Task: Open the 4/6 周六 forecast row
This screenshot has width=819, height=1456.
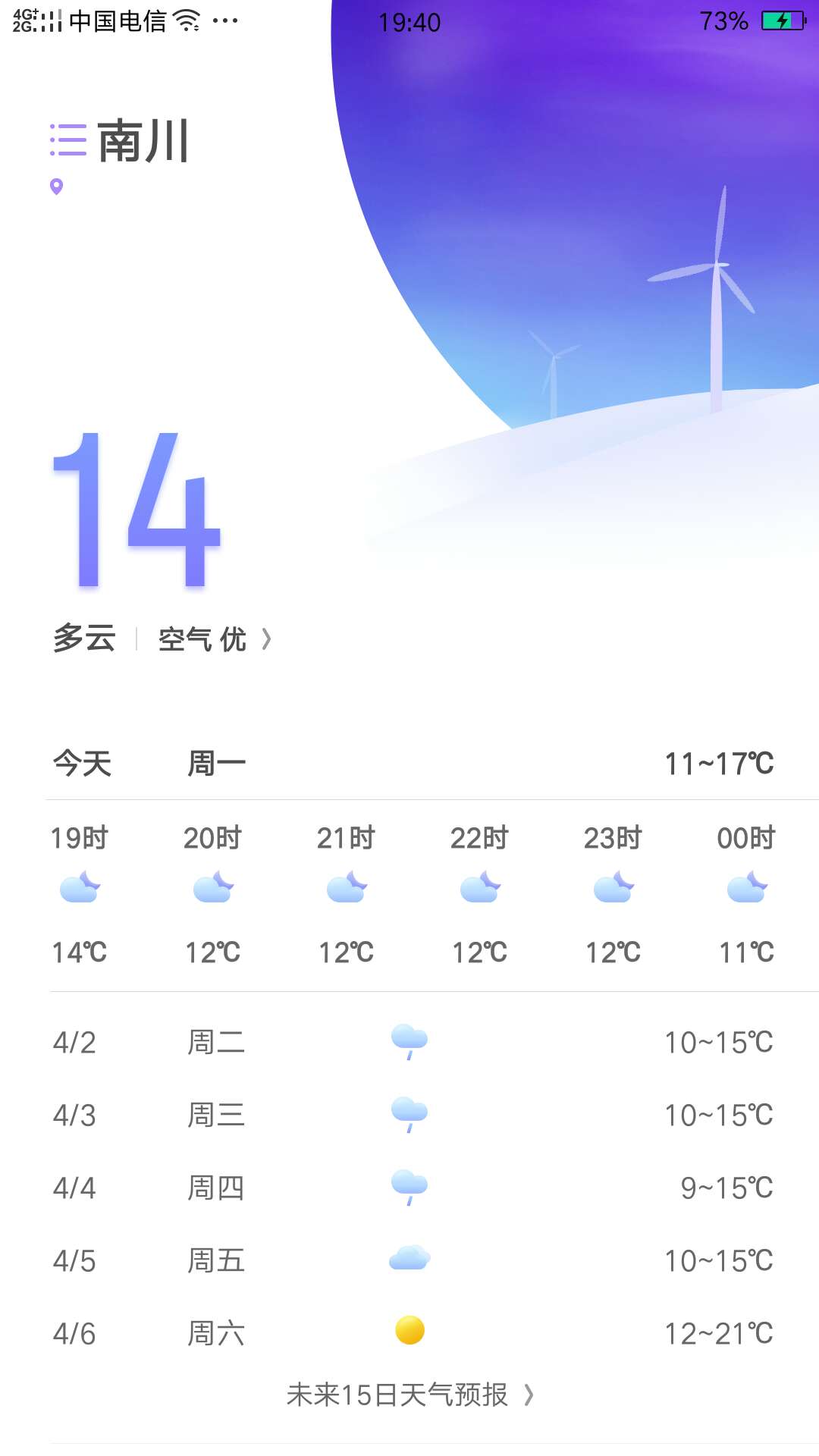Action: point(409,1332)
